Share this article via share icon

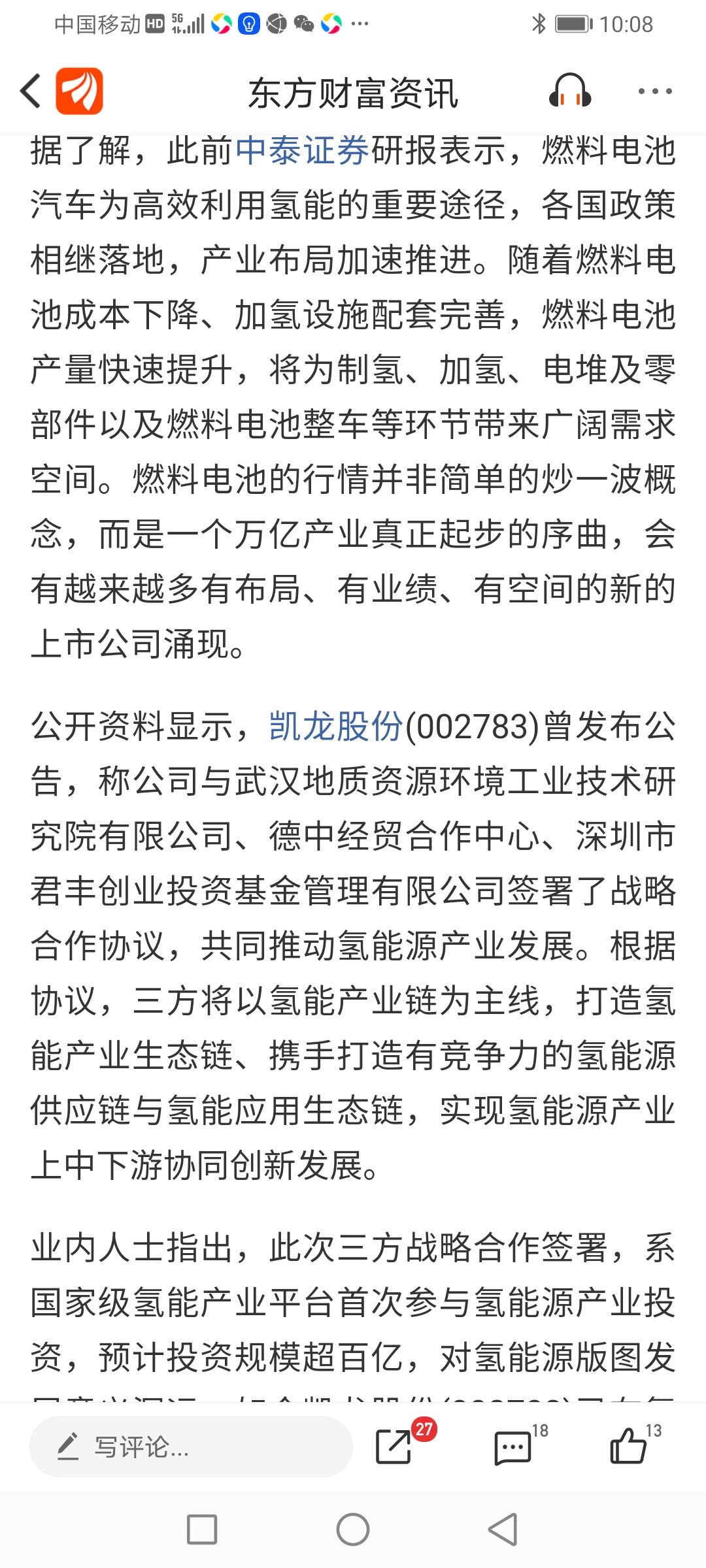pyautogui.click(x=394, y=1446)
